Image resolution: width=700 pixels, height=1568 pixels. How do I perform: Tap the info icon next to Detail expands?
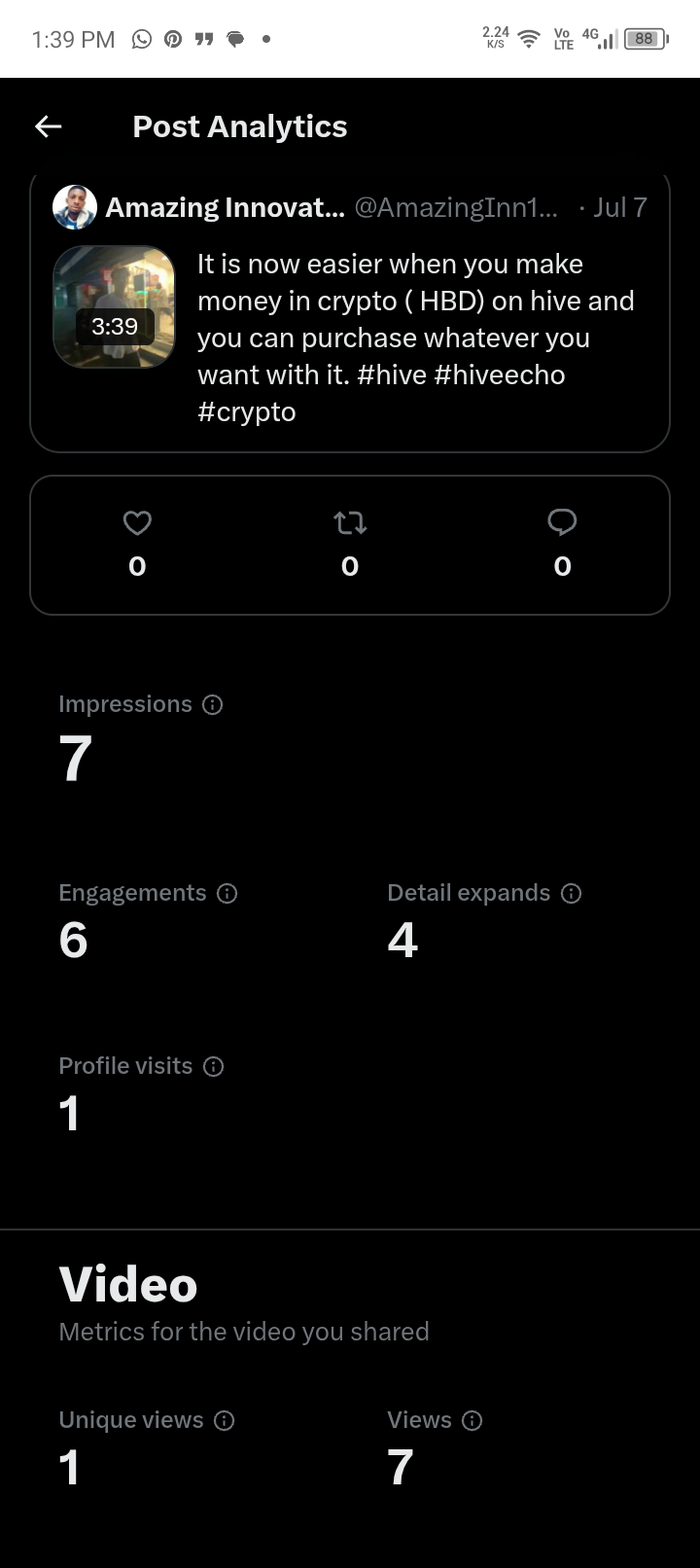pos(572,894)
